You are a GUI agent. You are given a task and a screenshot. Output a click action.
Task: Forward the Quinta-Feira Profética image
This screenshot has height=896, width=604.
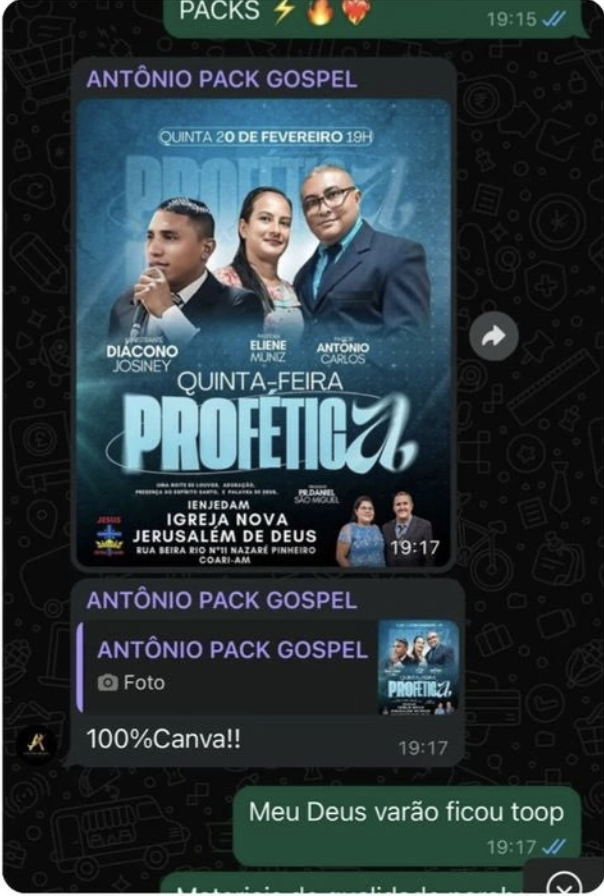[493, 338]
